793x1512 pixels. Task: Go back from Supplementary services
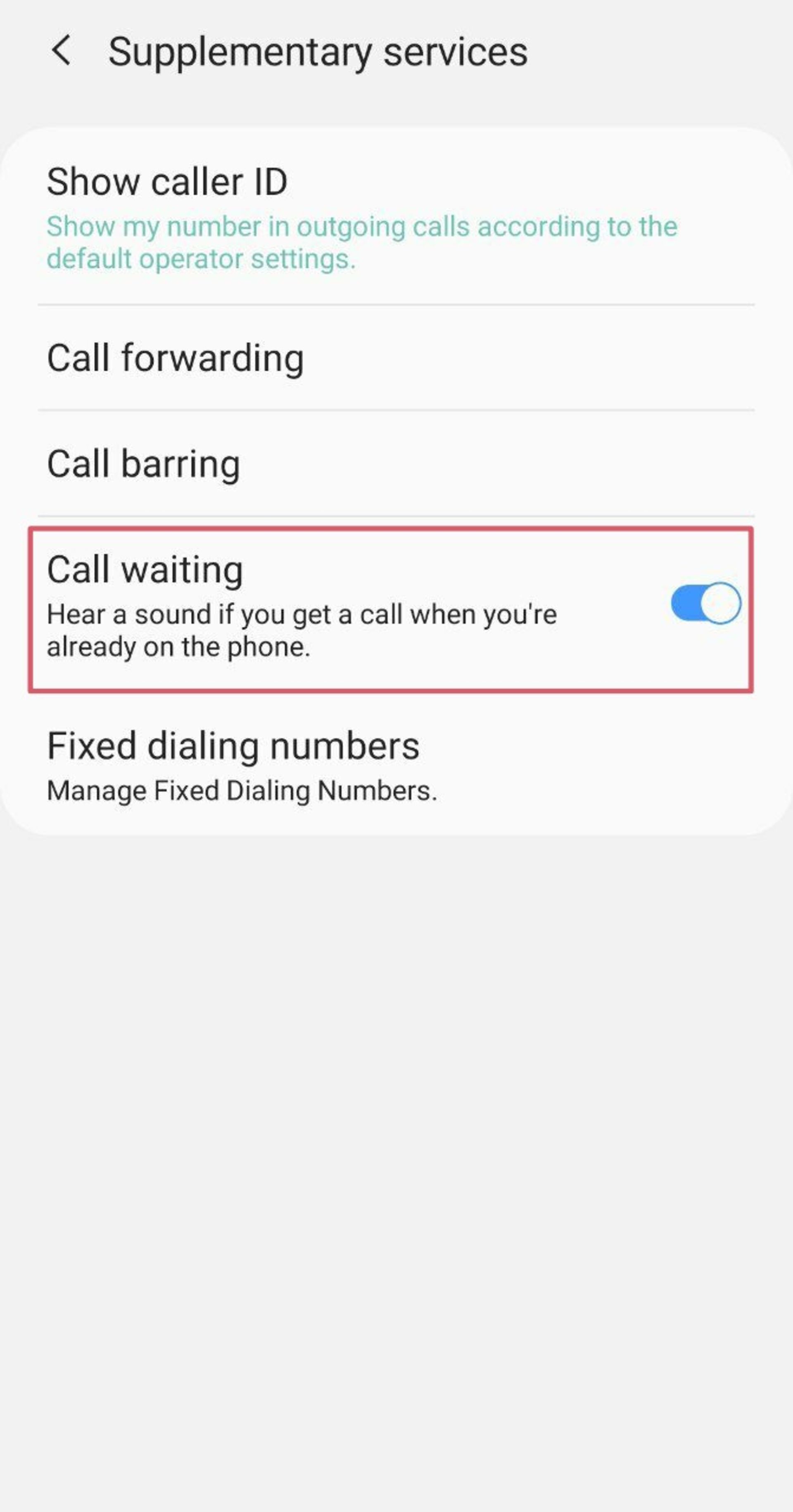coord(61,50)
